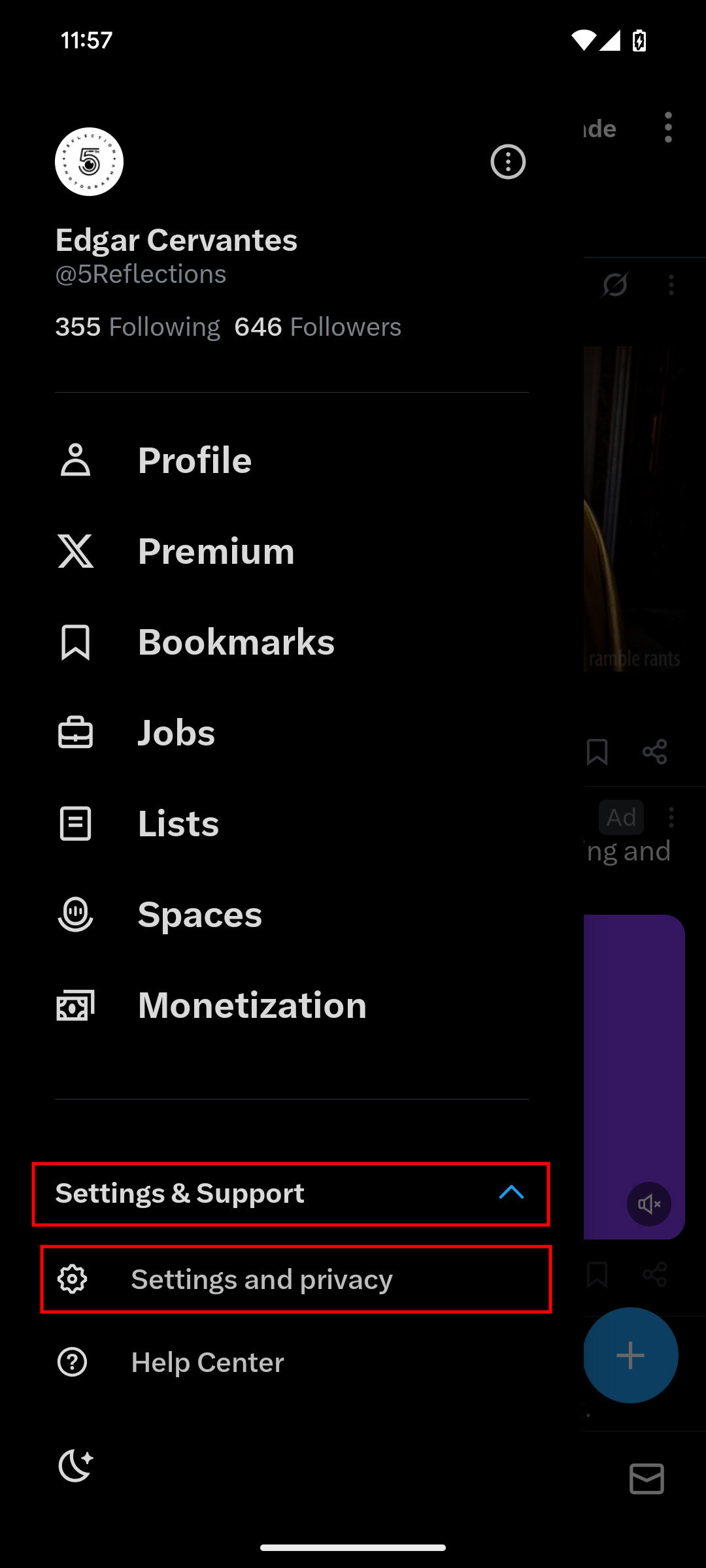Open Lists
The height and width of the screenshot is (1568, 706).
point(178,823)
